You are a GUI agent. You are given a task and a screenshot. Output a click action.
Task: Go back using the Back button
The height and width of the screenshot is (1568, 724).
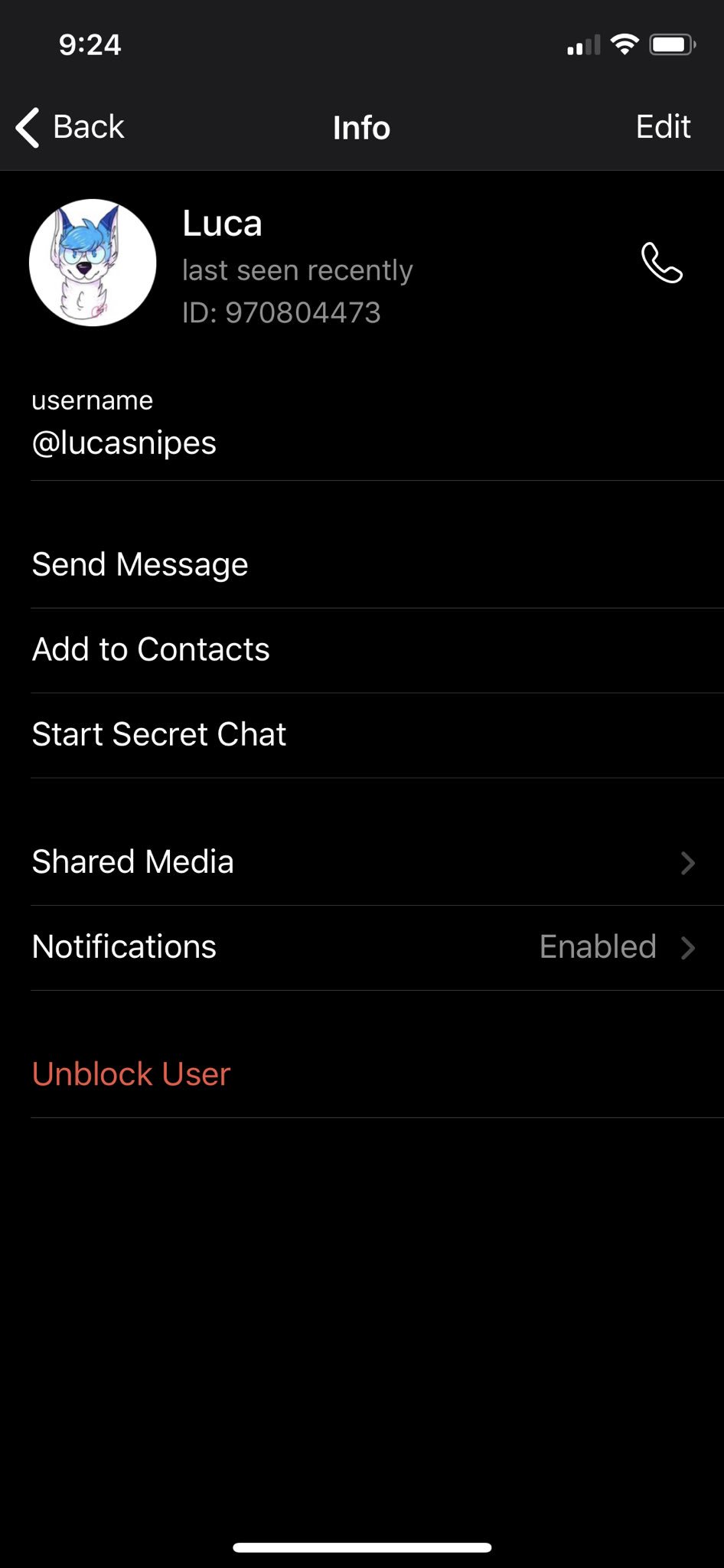coord(70,127)
